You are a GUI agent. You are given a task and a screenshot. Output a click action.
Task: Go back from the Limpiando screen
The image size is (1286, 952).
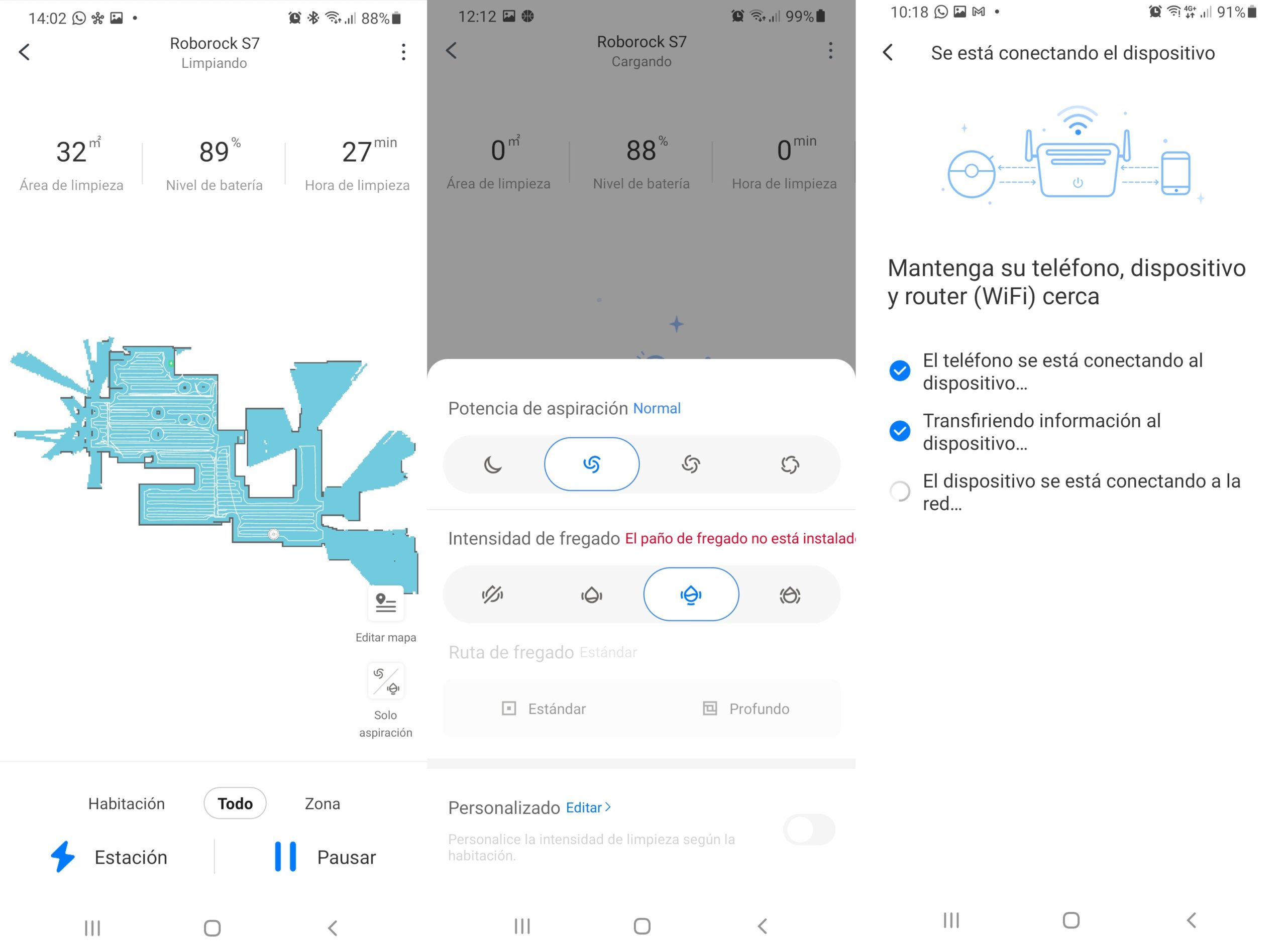[x=24, y=52]
